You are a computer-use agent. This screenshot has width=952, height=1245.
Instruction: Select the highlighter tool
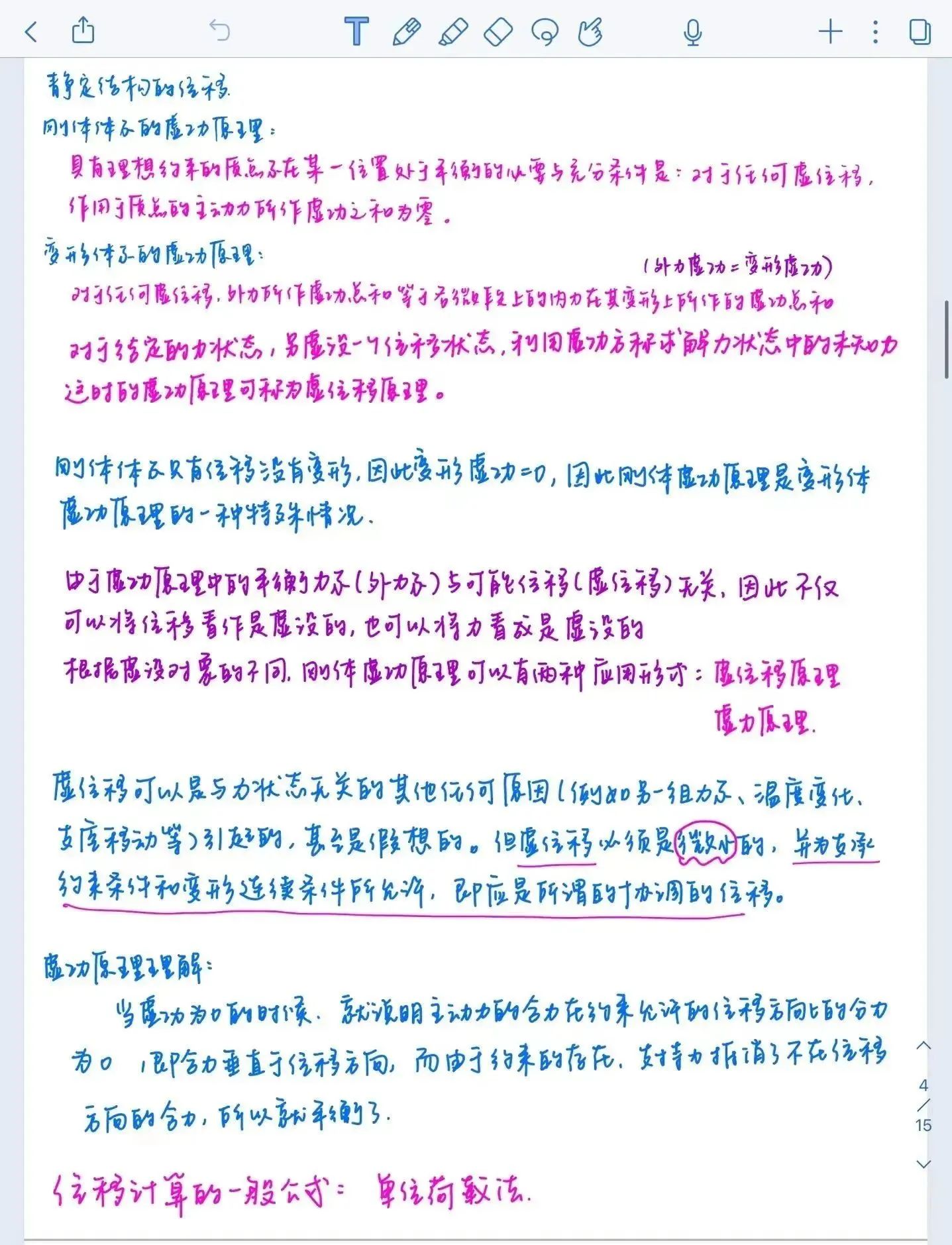[453, 32]
